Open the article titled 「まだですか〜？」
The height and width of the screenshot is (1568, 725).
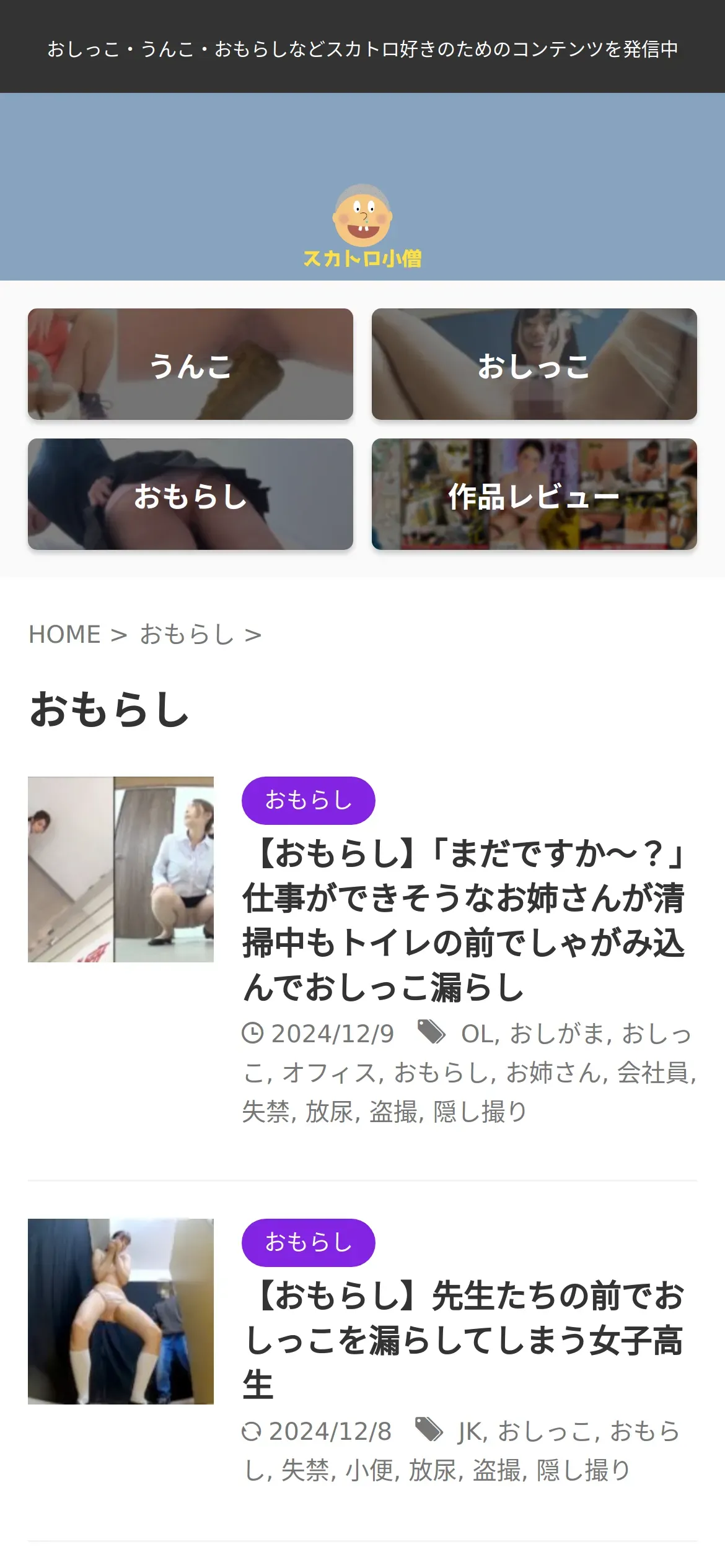[x=463, y=920]
